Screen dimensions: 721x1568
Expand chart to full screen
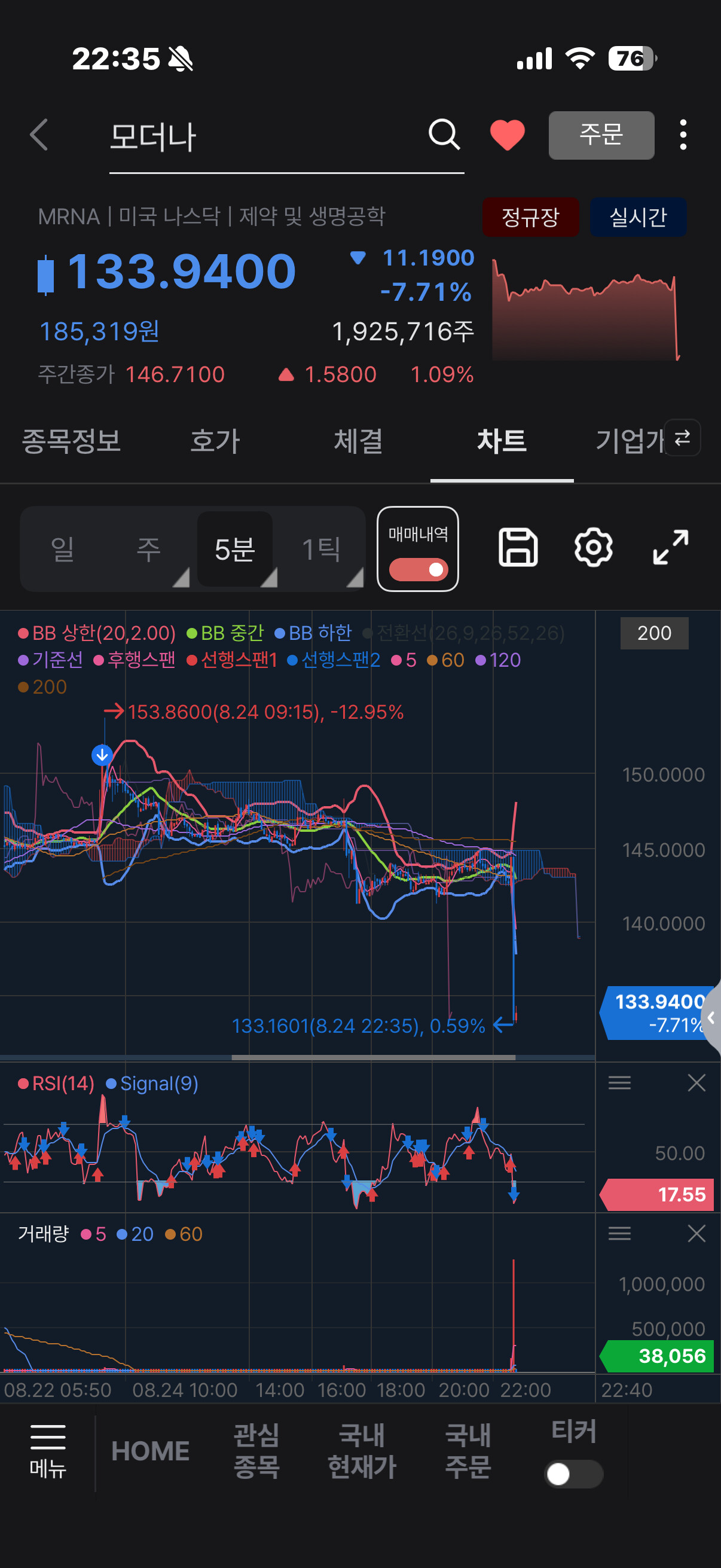point(671,548)
